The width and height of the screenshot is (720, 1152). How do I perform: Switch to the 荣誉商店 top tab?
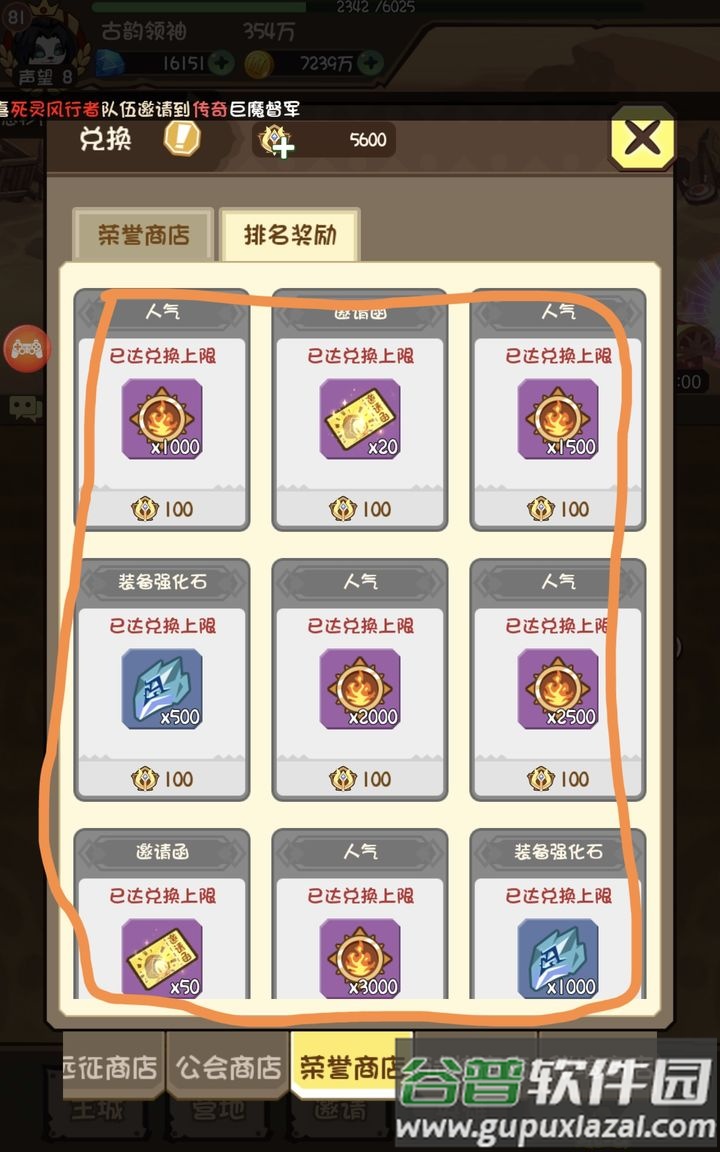click(x=143, y=236)
